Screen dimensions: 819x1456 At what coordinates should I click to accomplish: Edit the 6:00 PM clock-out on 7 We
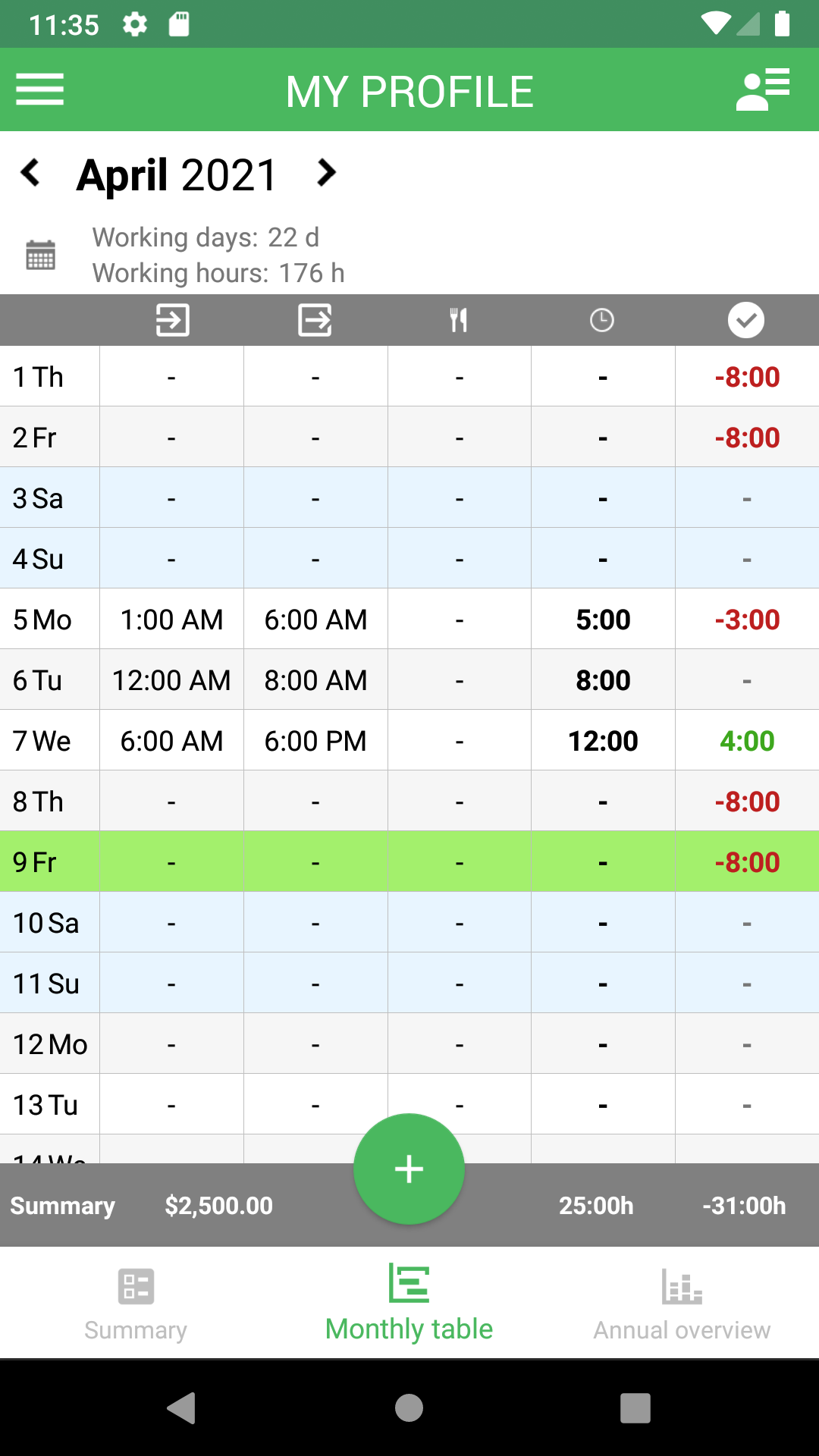coord(315,740)
